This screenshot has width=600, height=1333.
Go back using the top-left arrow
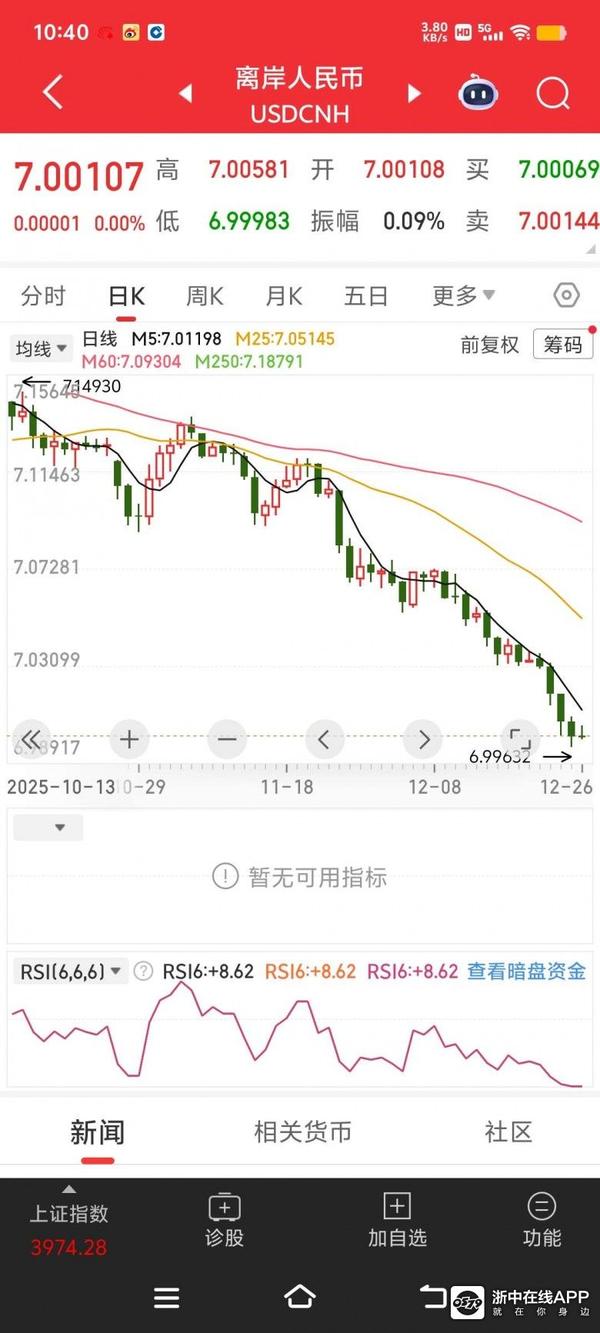pyautogui.click(x=53, y=93)
